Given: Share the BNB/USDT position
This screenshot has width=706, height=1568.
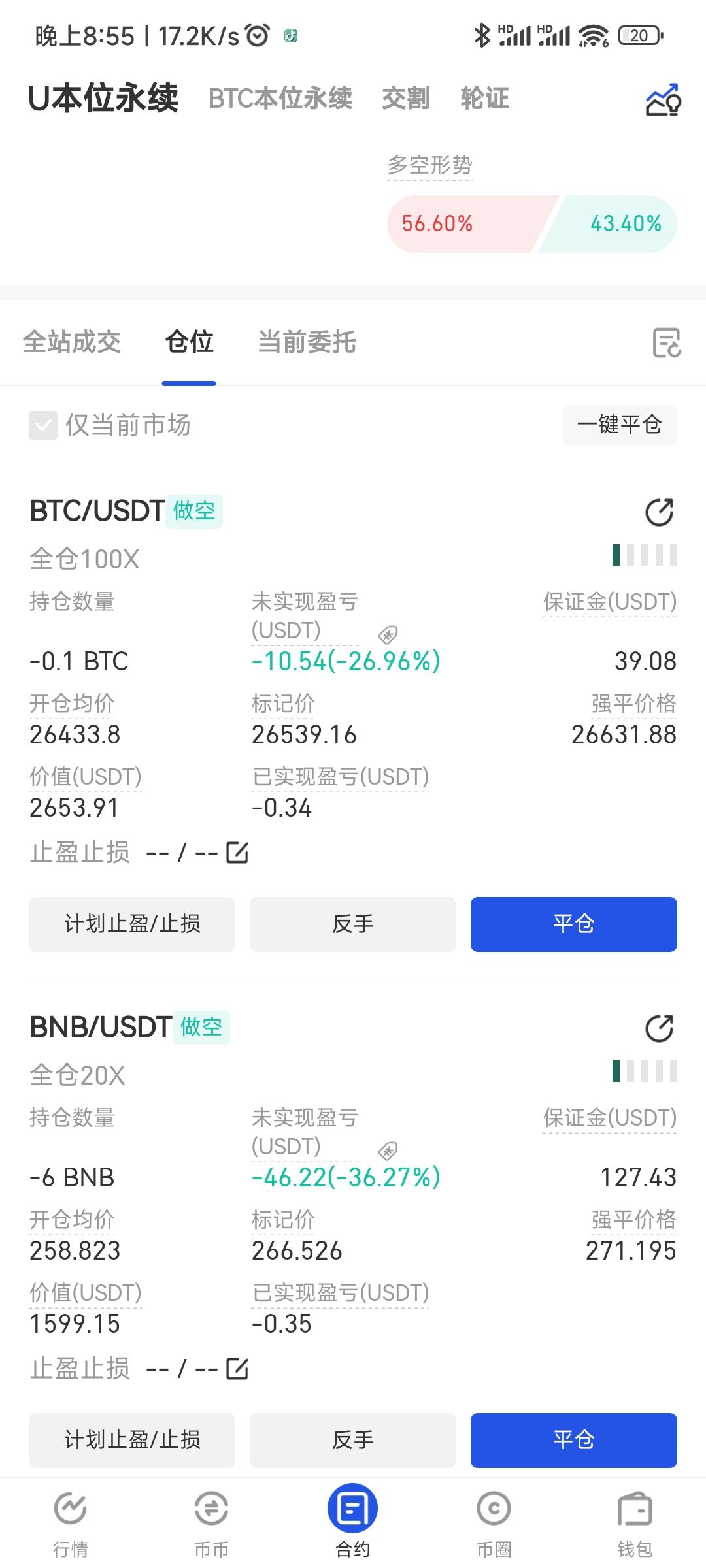Looking at the screenshot, I should tap(659, 1028).
